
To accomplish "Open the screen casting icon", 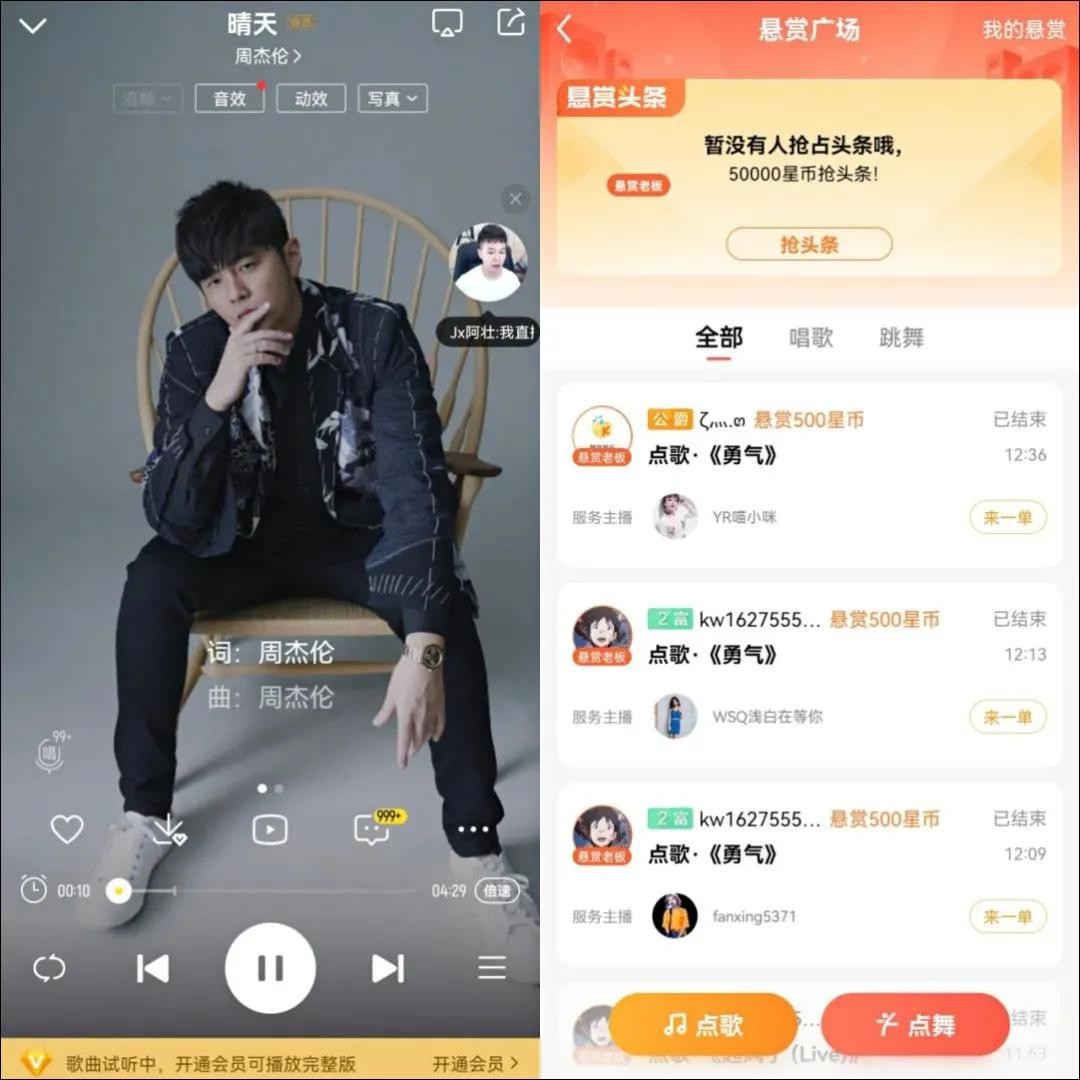I will point(447,22).
